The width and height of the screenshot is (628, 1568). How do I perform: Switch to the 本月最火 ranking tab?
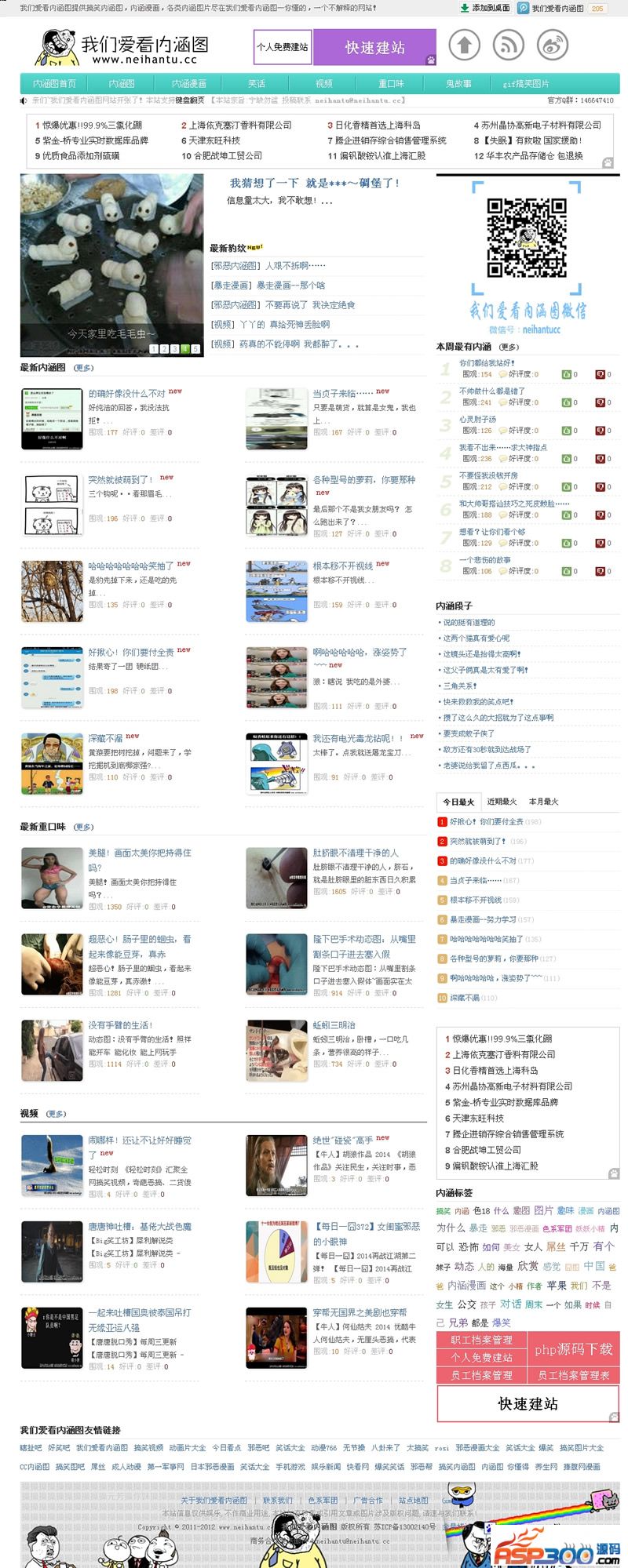tap(543, 802)
